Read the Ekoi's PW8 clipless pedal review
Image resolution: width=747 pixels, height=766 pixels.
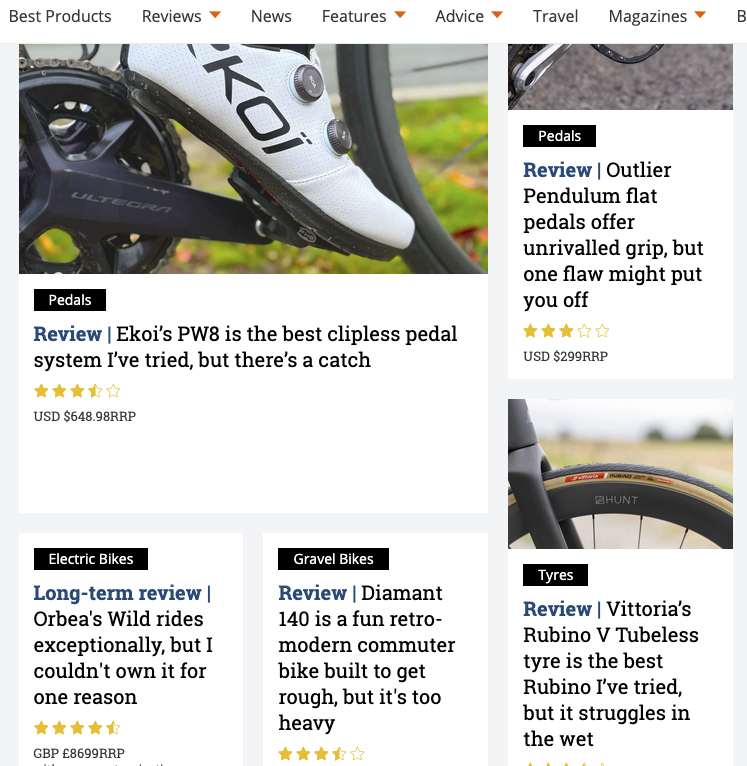click(x=245, y=347)
